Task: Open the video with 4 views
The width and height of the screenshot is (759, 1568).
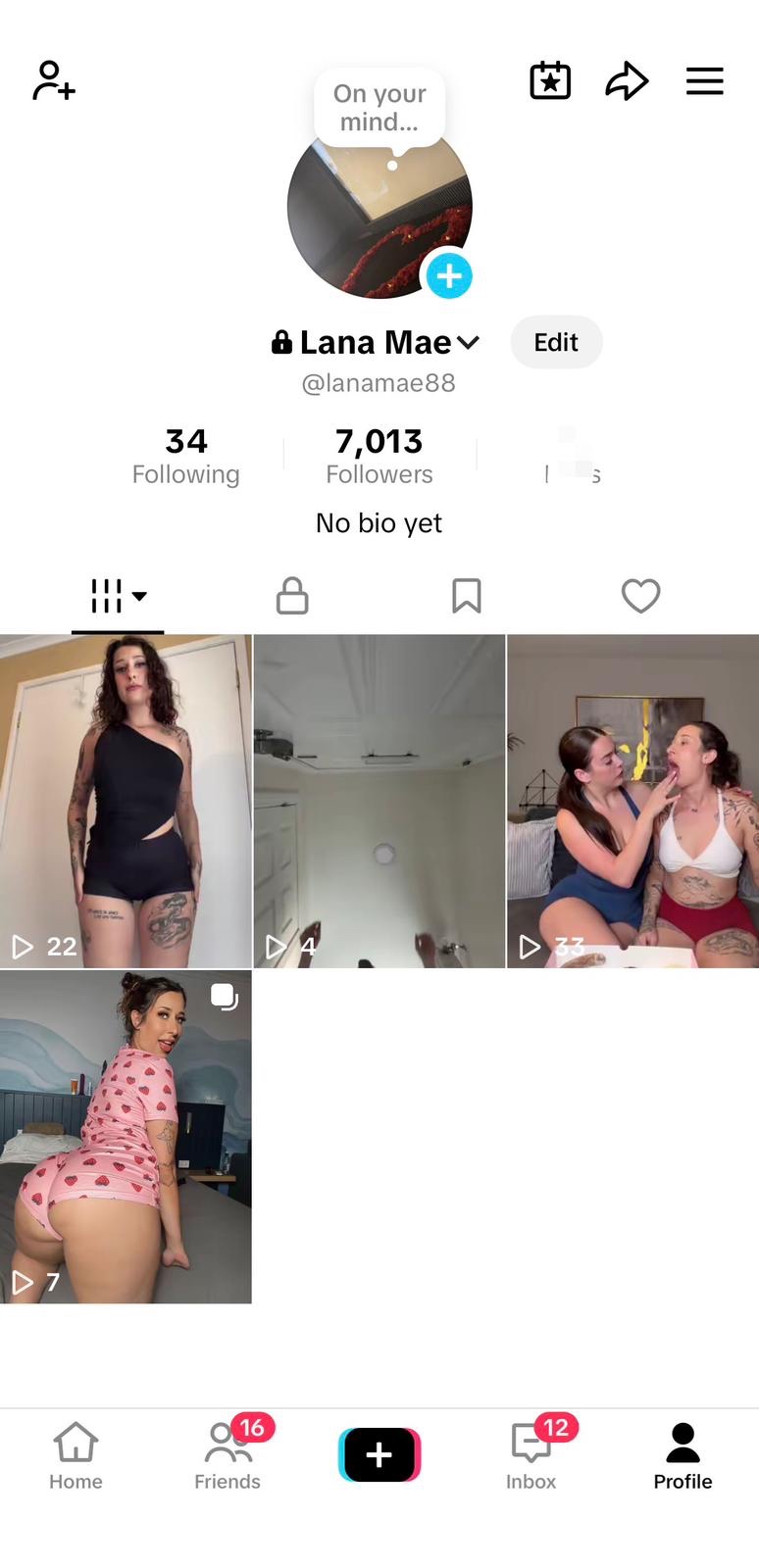Action: click(379, 801)
